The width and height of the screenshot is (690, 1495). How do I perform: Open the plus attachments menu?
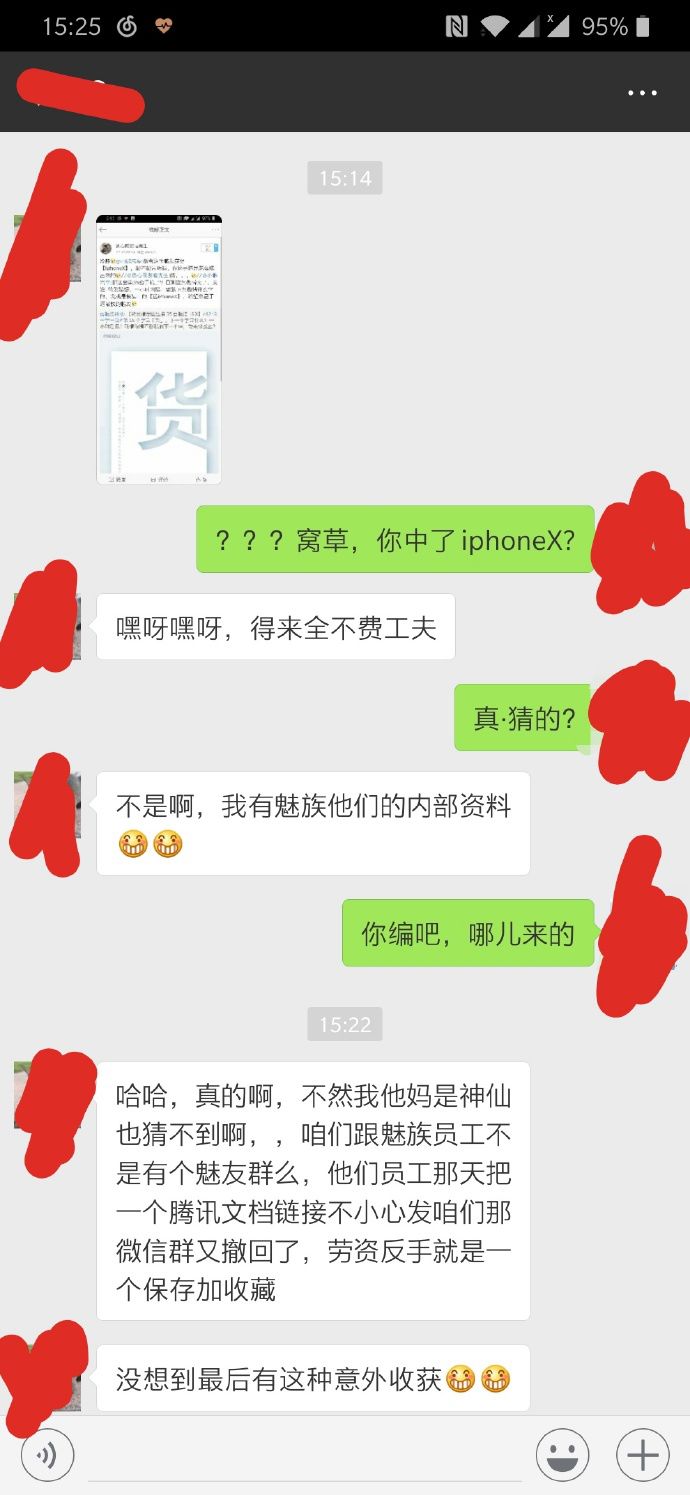click(642, 1455)
